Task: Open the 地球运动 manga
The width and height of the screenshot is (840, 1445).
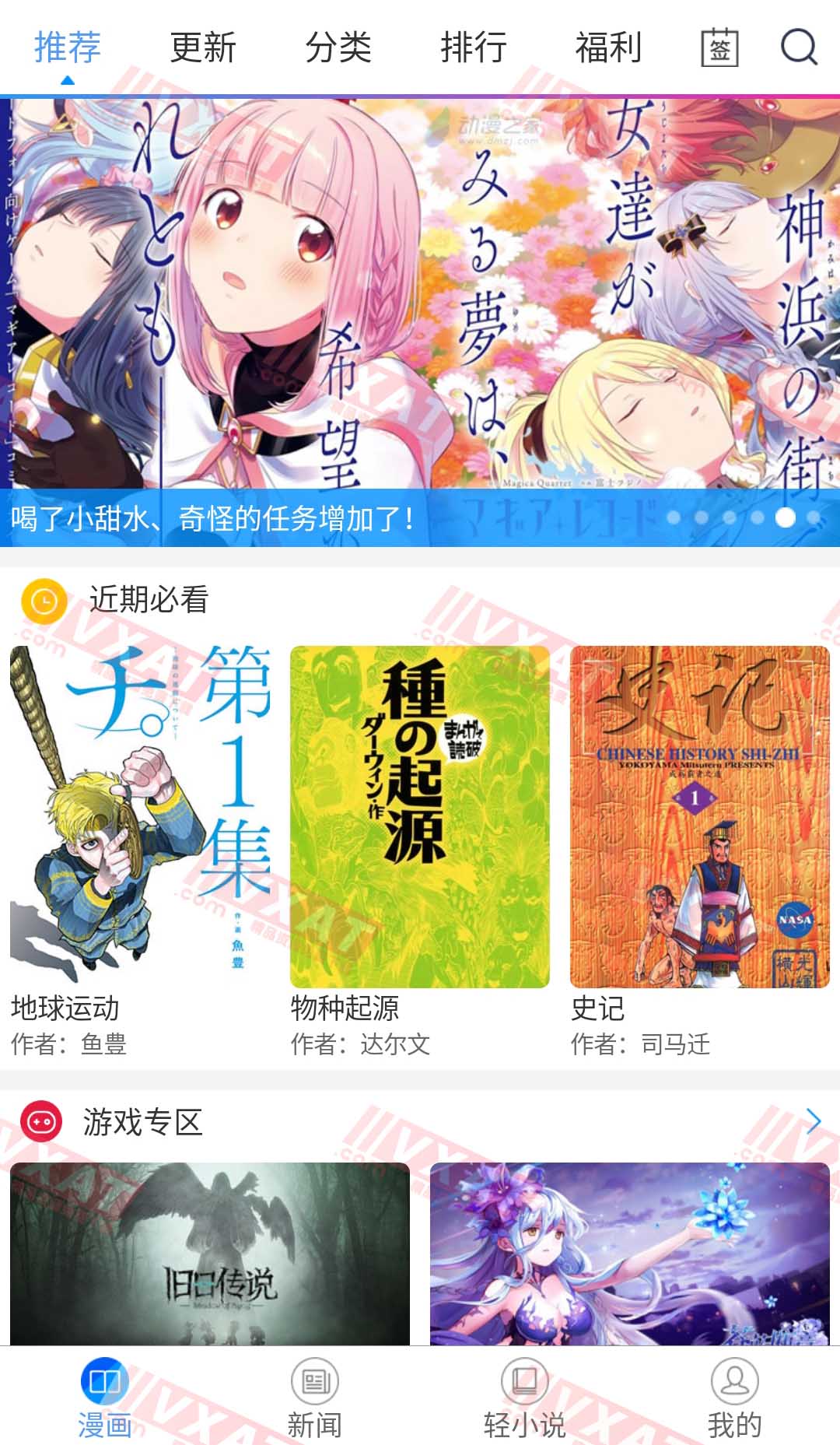Action: [x=140, y=817]
